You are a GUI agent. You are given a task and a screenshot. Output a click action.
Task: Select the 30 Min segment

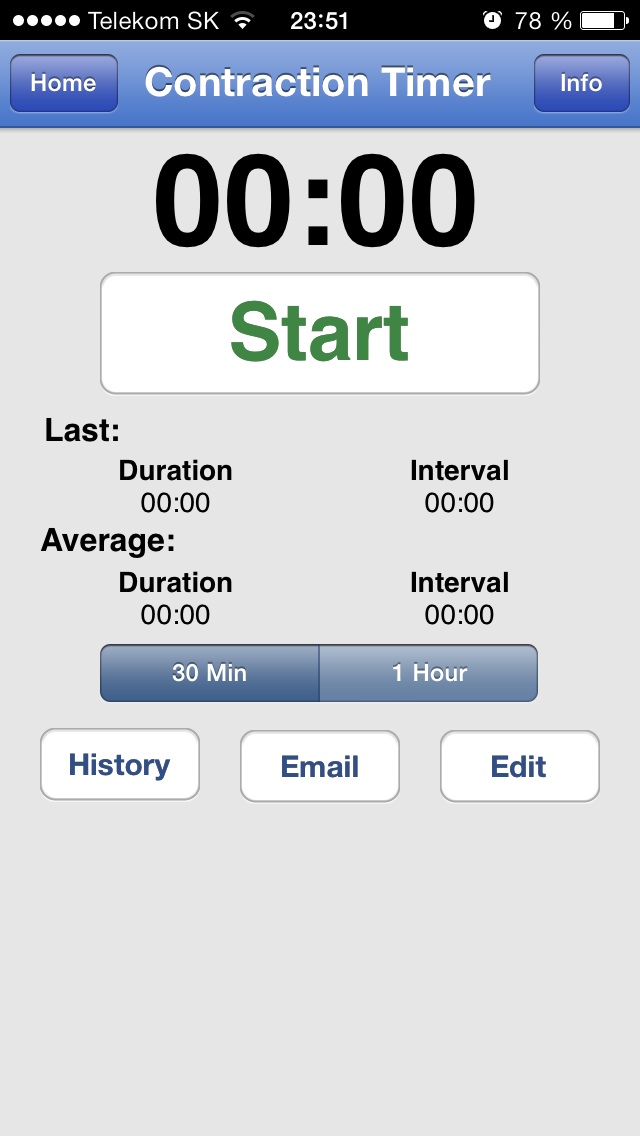(x=210, y=673)
